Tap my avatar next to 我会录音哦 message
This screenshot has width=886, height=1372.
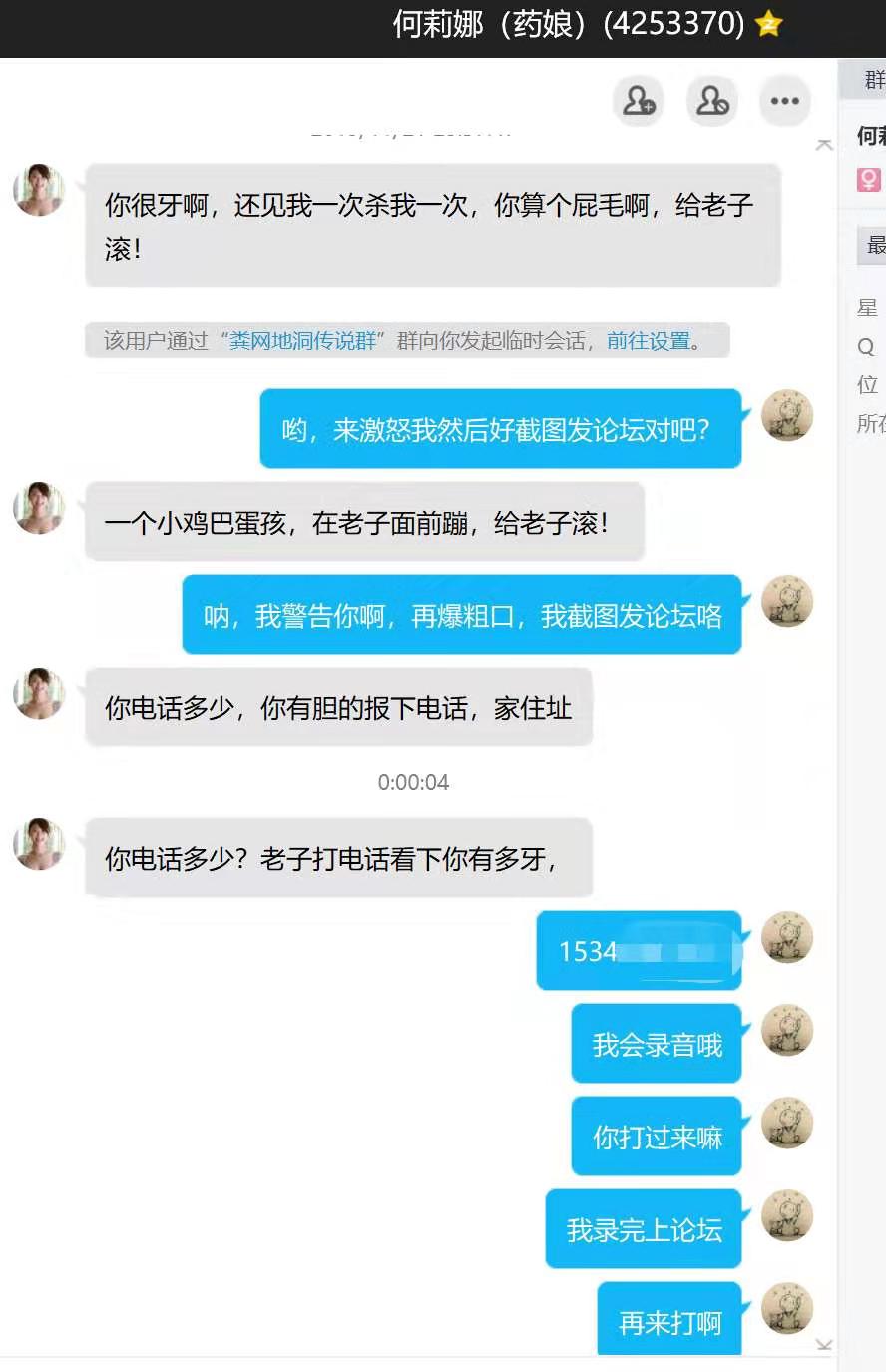[787, 1030]
